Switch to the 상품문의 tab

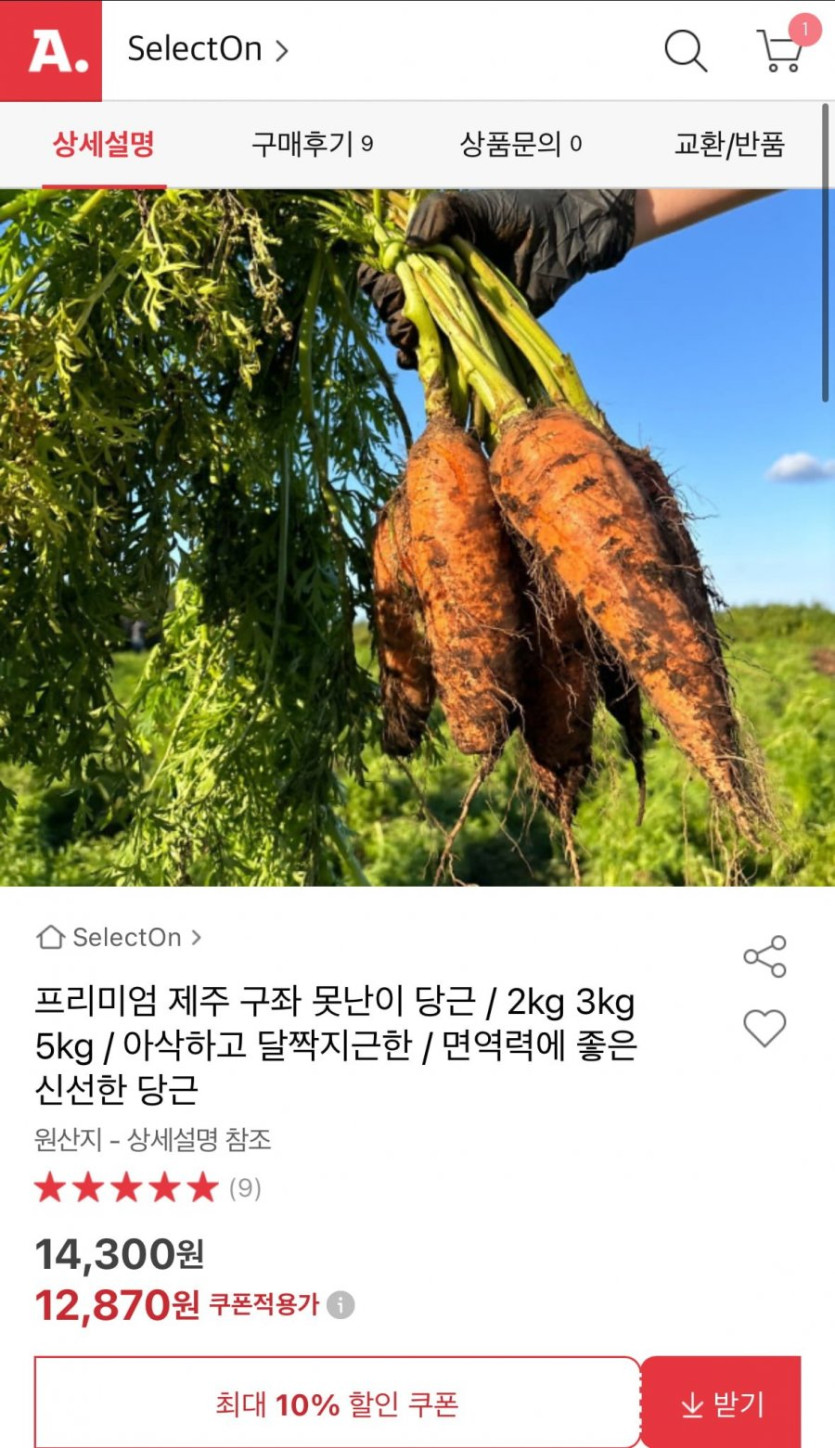[520, 145]
